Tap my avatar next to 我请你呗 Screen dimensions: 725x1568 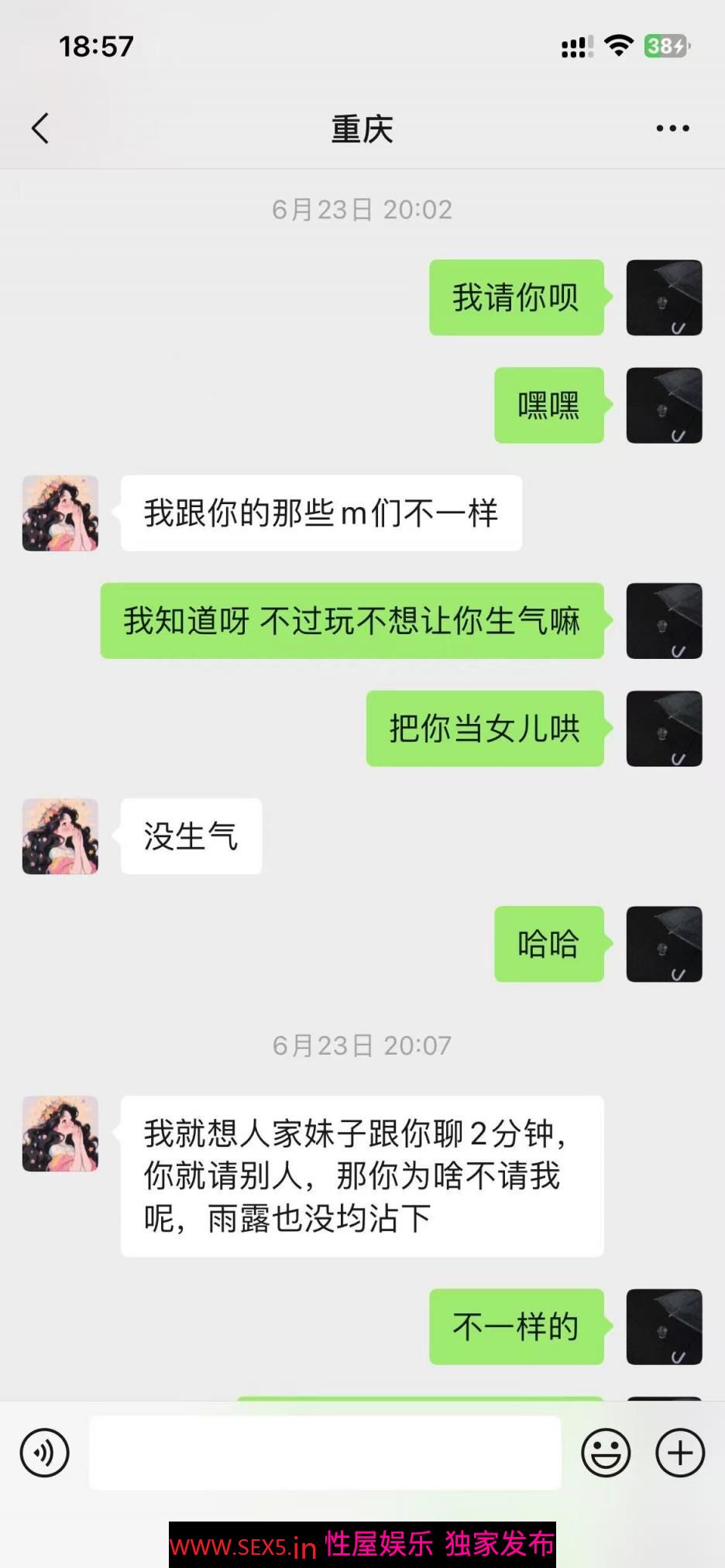tap(664, 297)
